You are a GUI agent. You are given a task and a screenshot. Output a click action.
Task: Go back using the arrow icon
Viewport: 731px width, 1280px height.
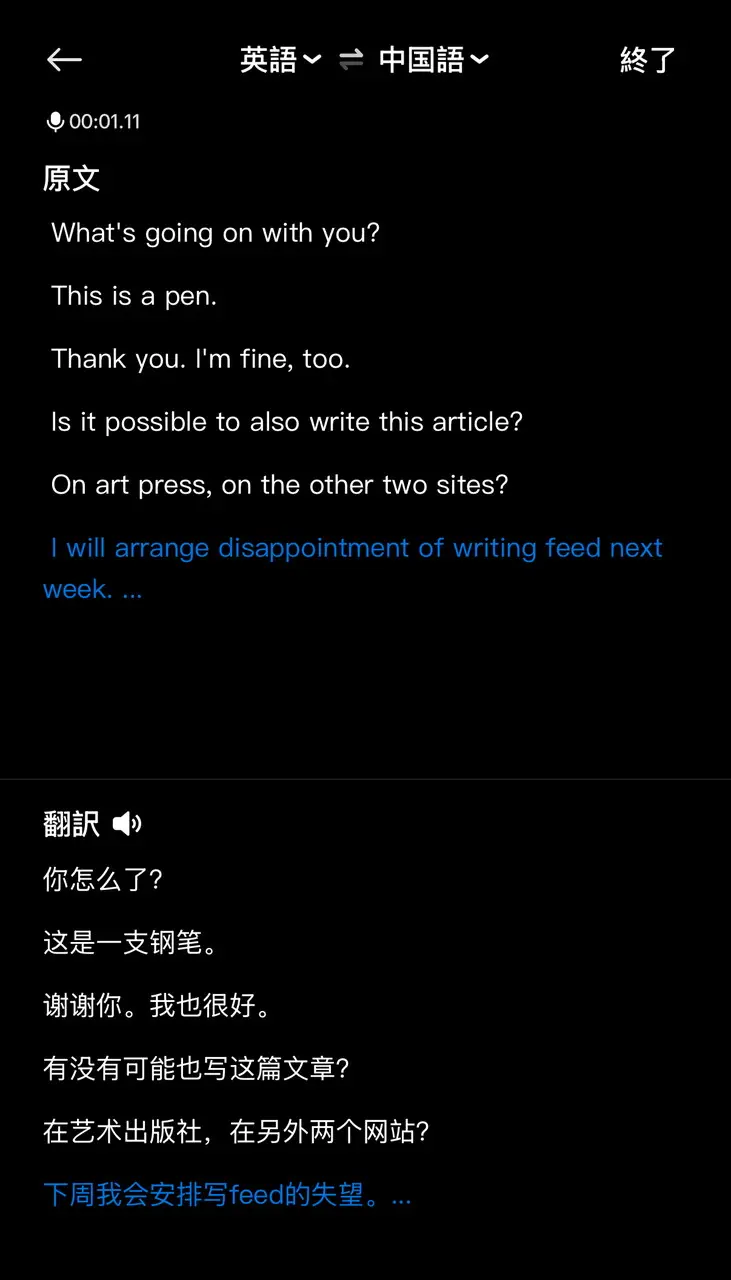click(x=64, y=60)
